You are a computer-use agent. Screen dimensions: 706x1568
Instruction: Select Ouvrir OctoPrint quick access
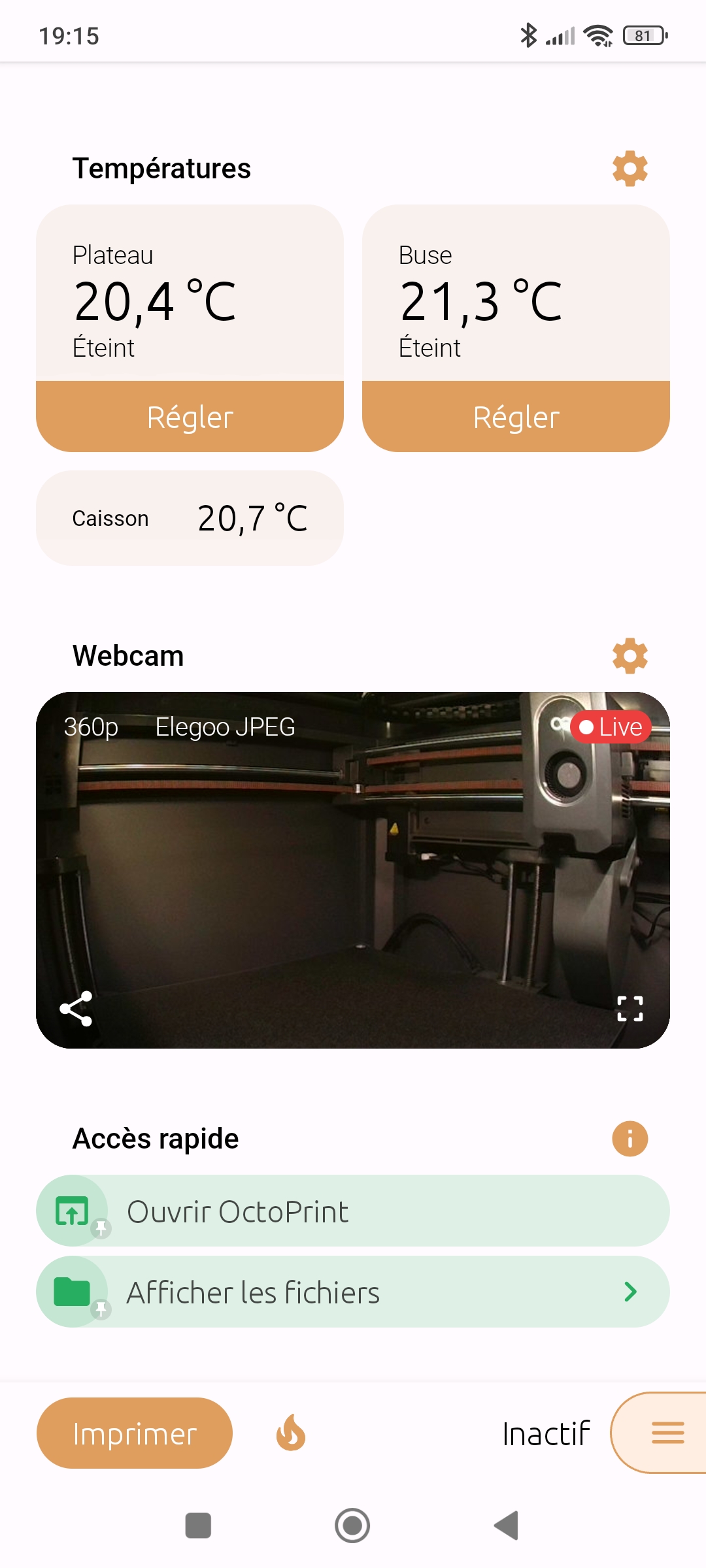353,1211
